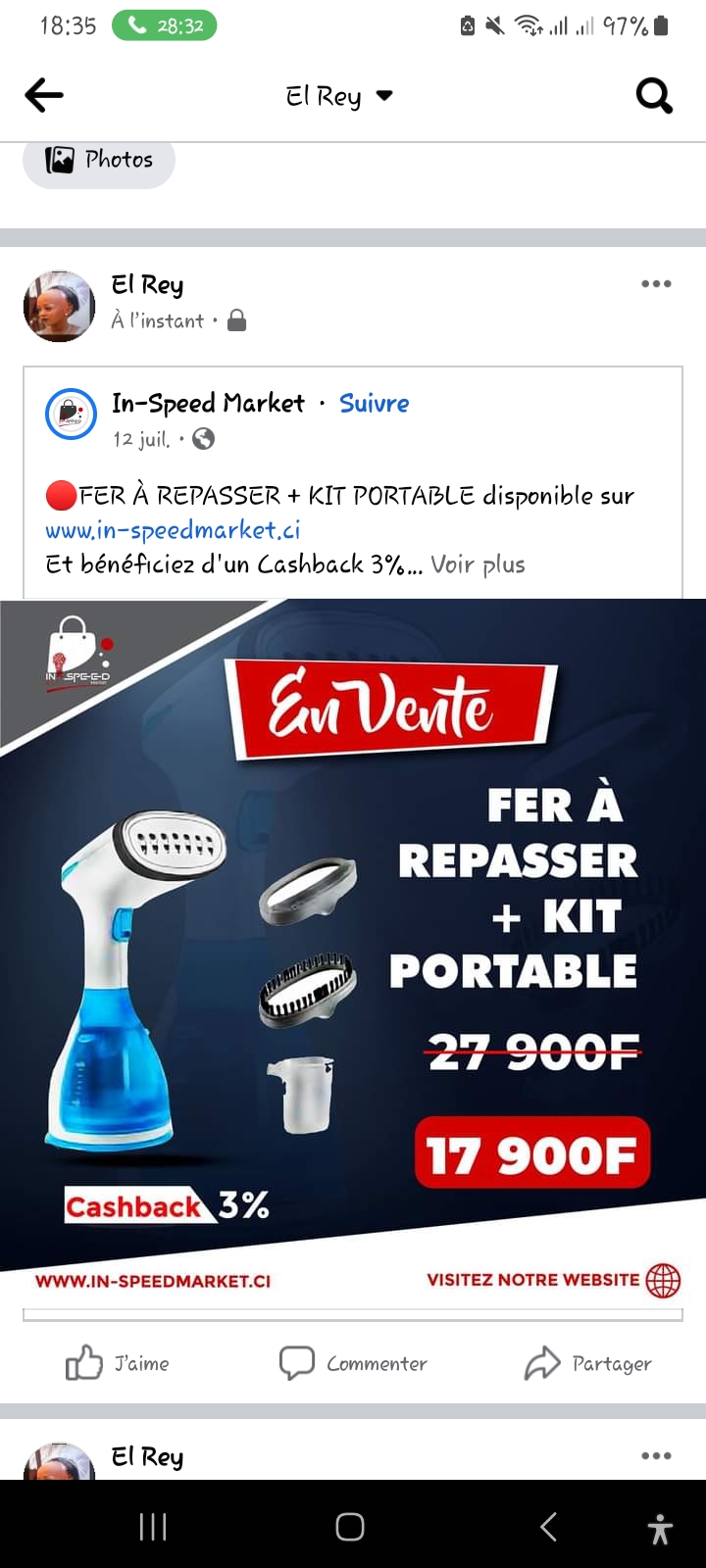This screenshot has width=706, height=1568.
Task: Open the steam iron promo image
Action: pos(353,951)
